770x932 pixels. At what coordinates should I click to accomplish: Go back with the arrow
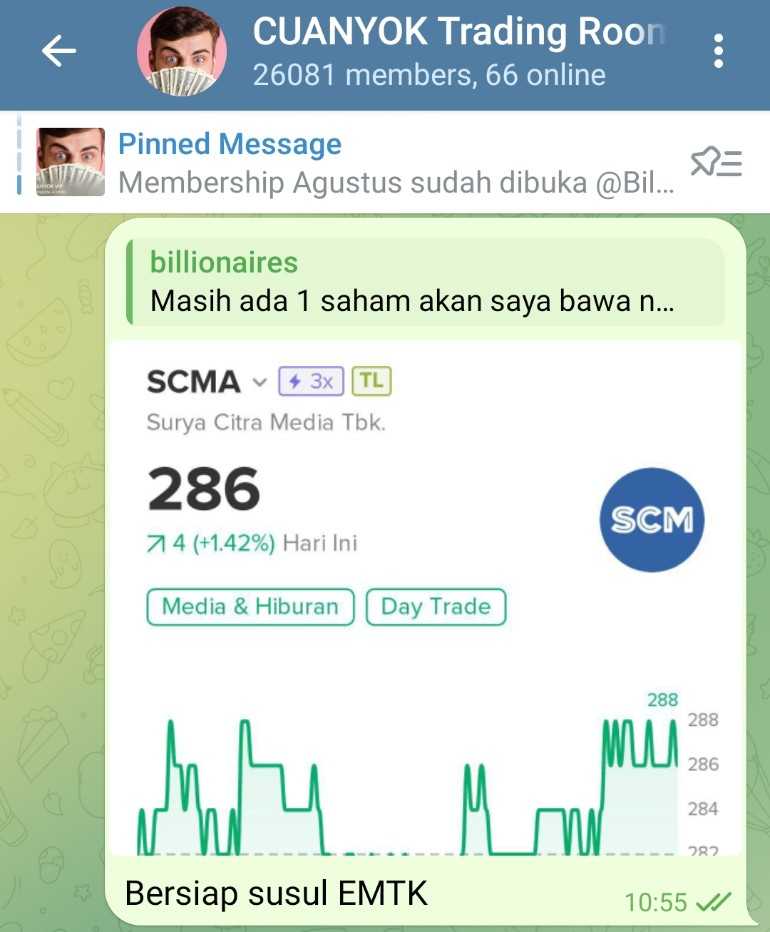(59, 52)
